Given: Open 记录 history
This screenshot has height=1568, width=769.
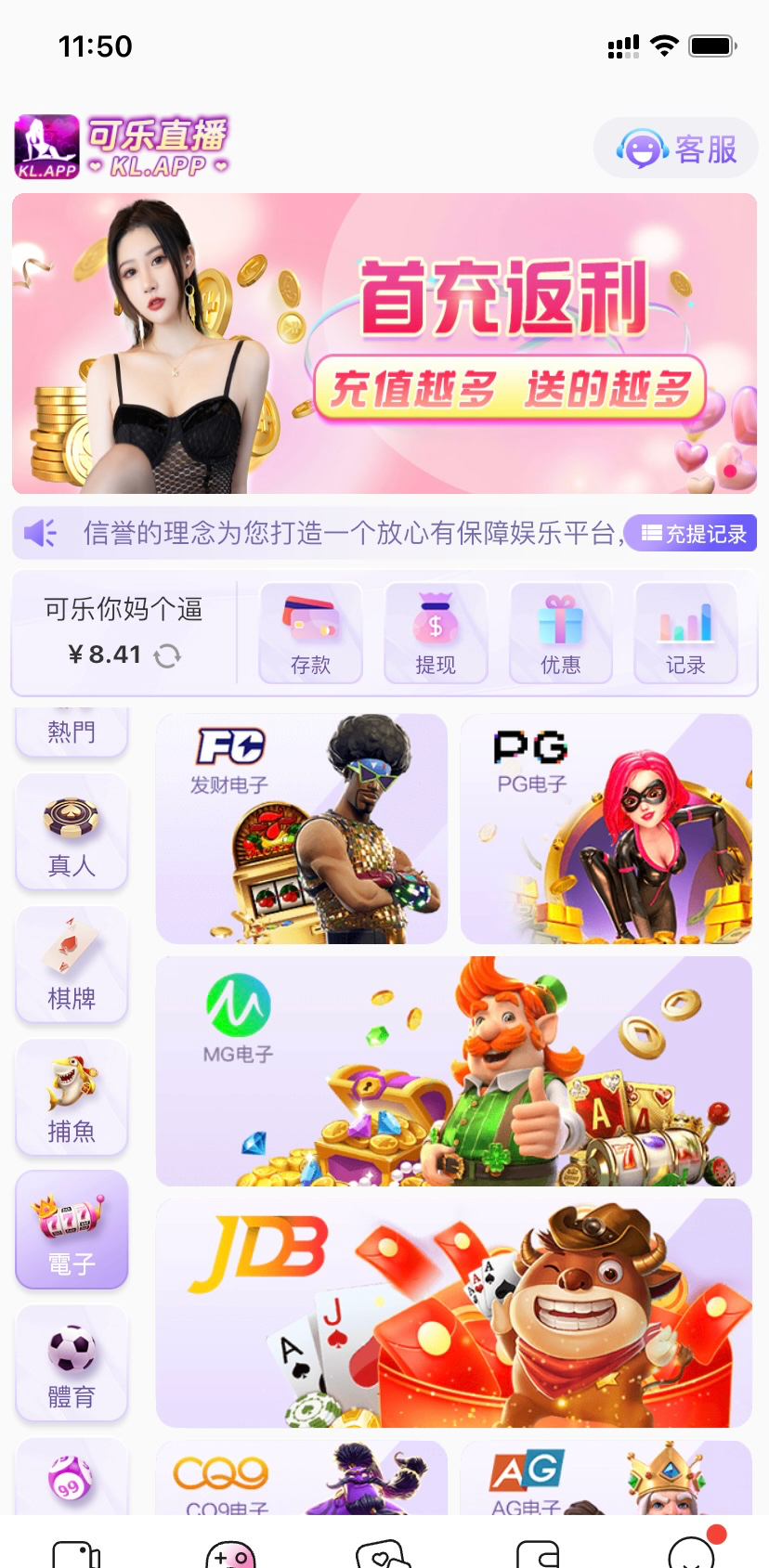Looking at the screenshot, I should (685, 633).
